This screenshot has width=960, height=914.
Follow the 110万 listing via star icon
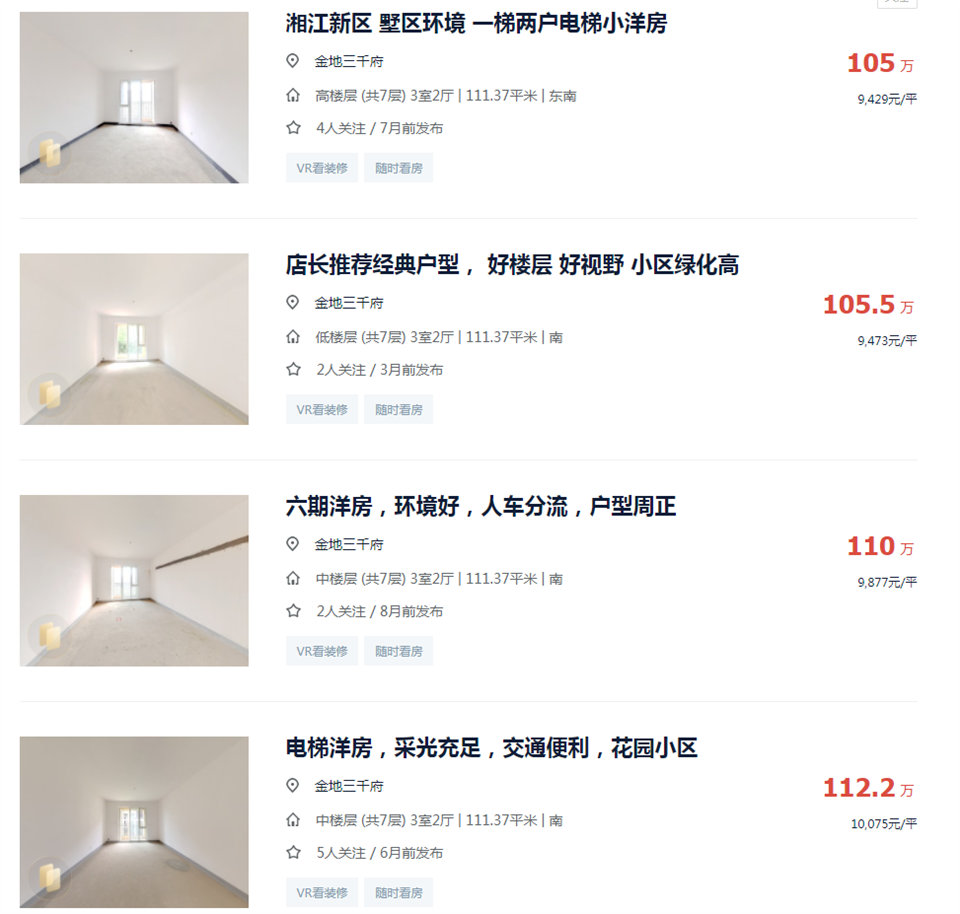[293, 611]
